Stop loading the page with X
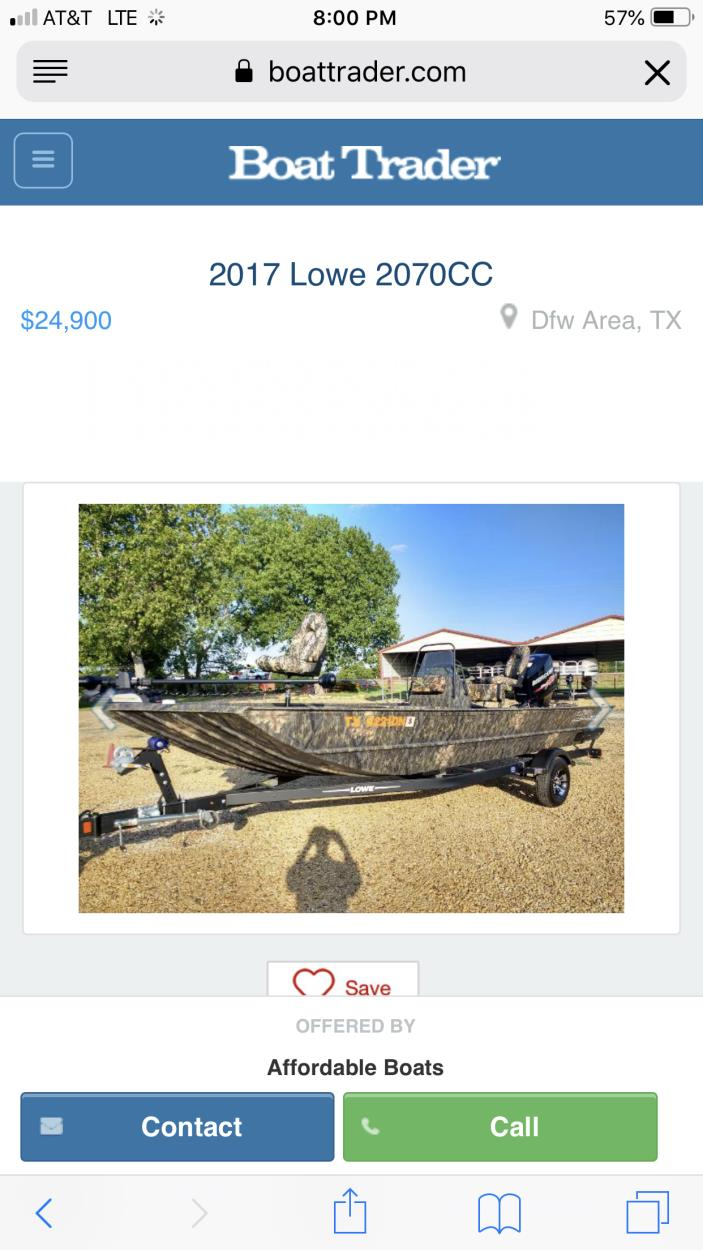 click(x=657, y=72)
